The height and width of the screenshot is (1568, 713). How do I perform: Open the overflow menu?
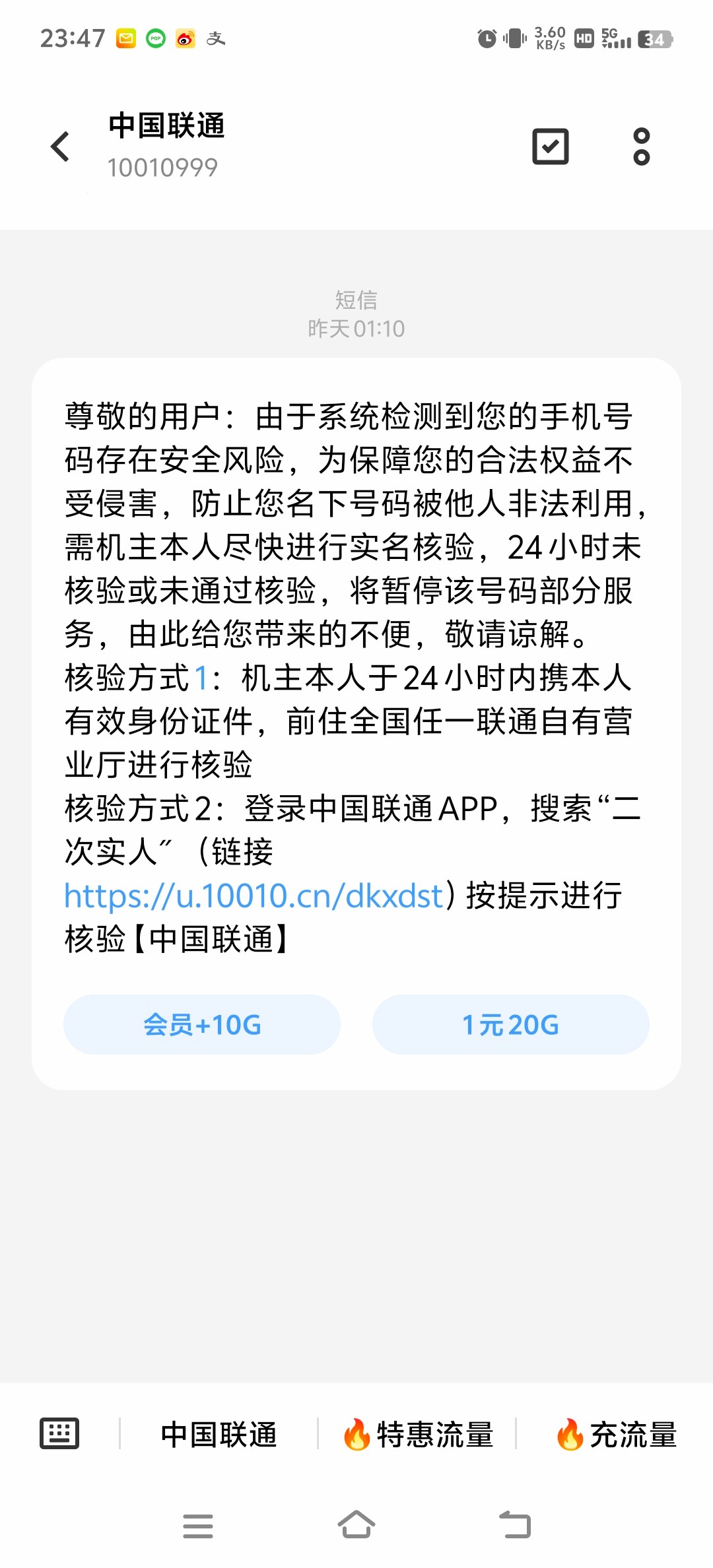[x=642, y=147]
